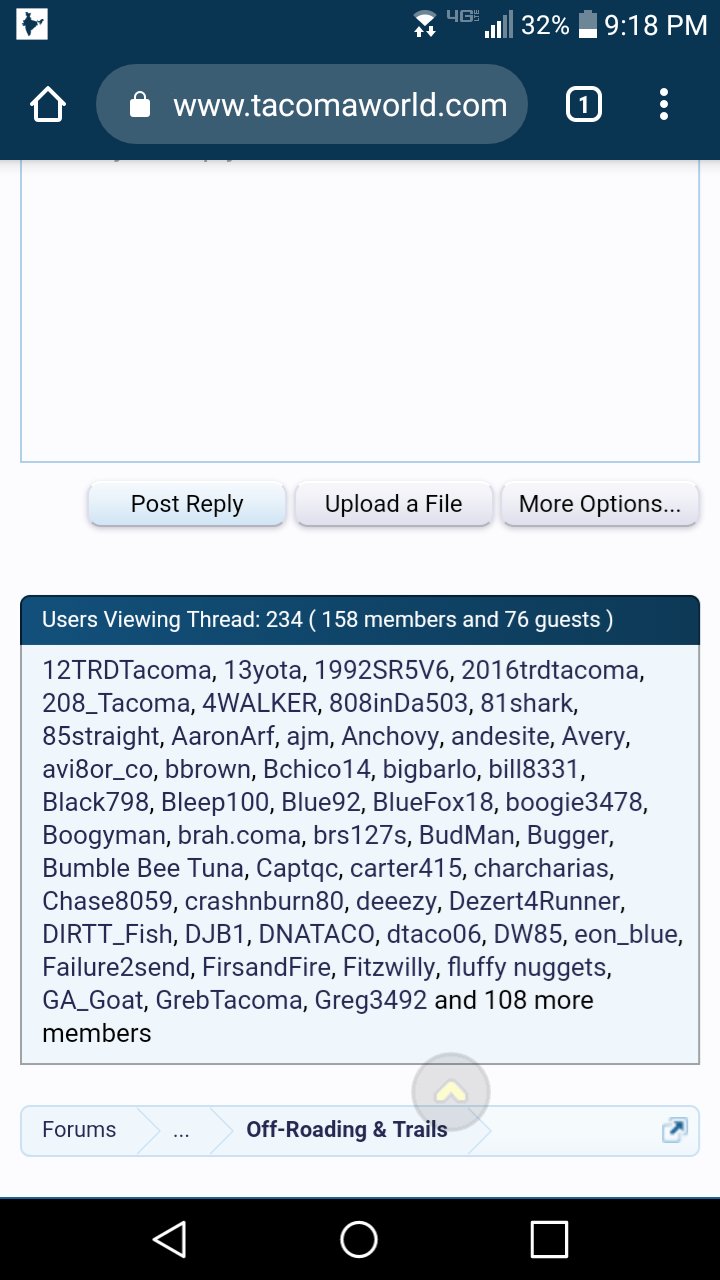The image size is (720, 1280).
Task: Open More Options for the reply
Action: (x=600, y=504)
